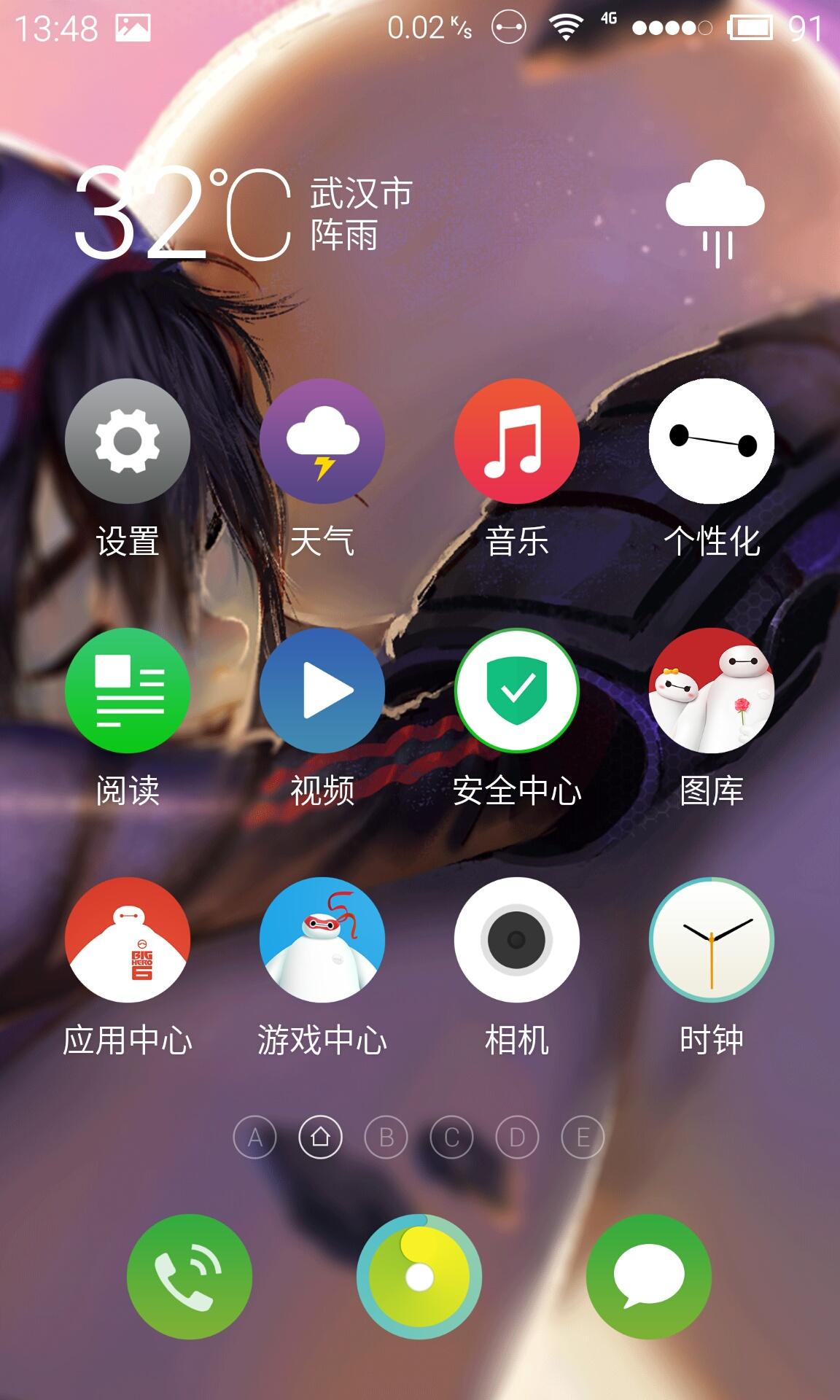Viewport: 840px width, 1400px height.
Task: Open the yellow-green circular dock app
Action: [x=419, y=1277]
